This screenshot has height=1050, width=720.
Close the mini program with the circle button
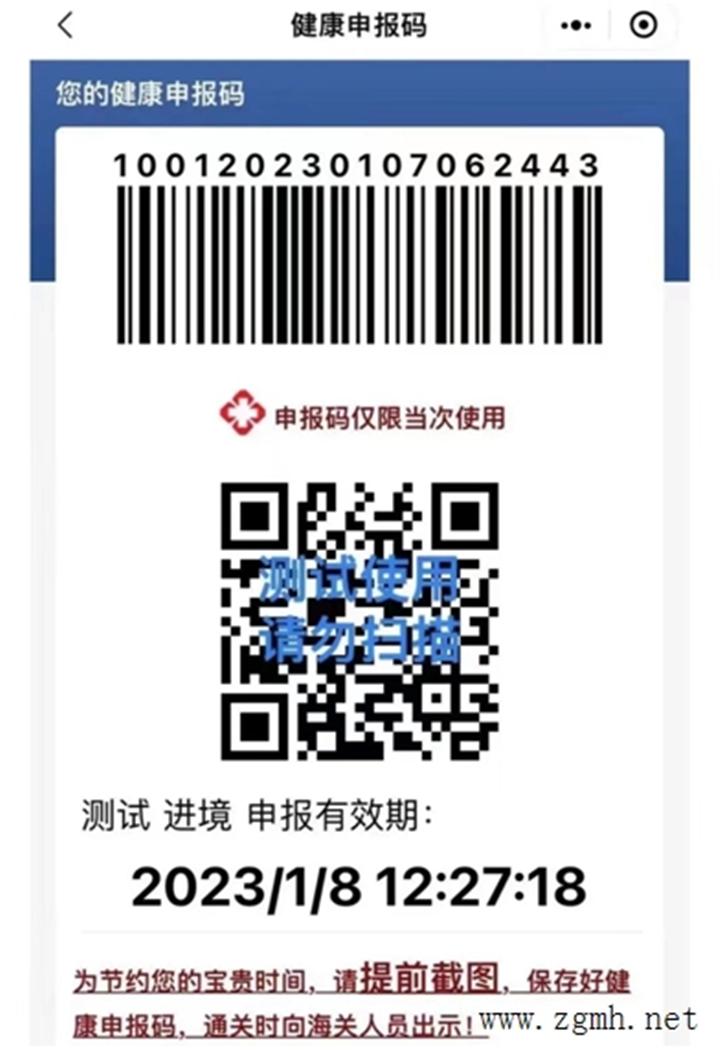click(x=645, y=26)
